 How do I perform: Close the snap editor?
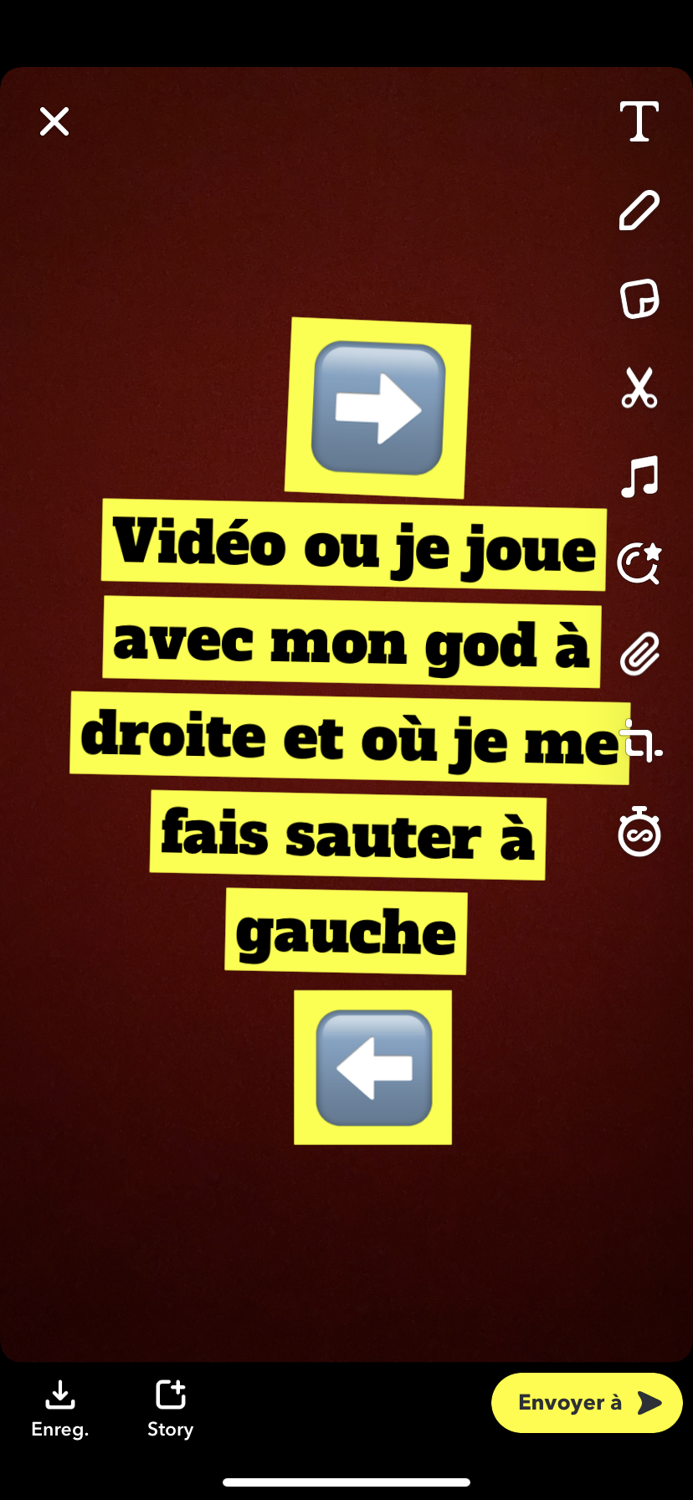pos(54,122)
